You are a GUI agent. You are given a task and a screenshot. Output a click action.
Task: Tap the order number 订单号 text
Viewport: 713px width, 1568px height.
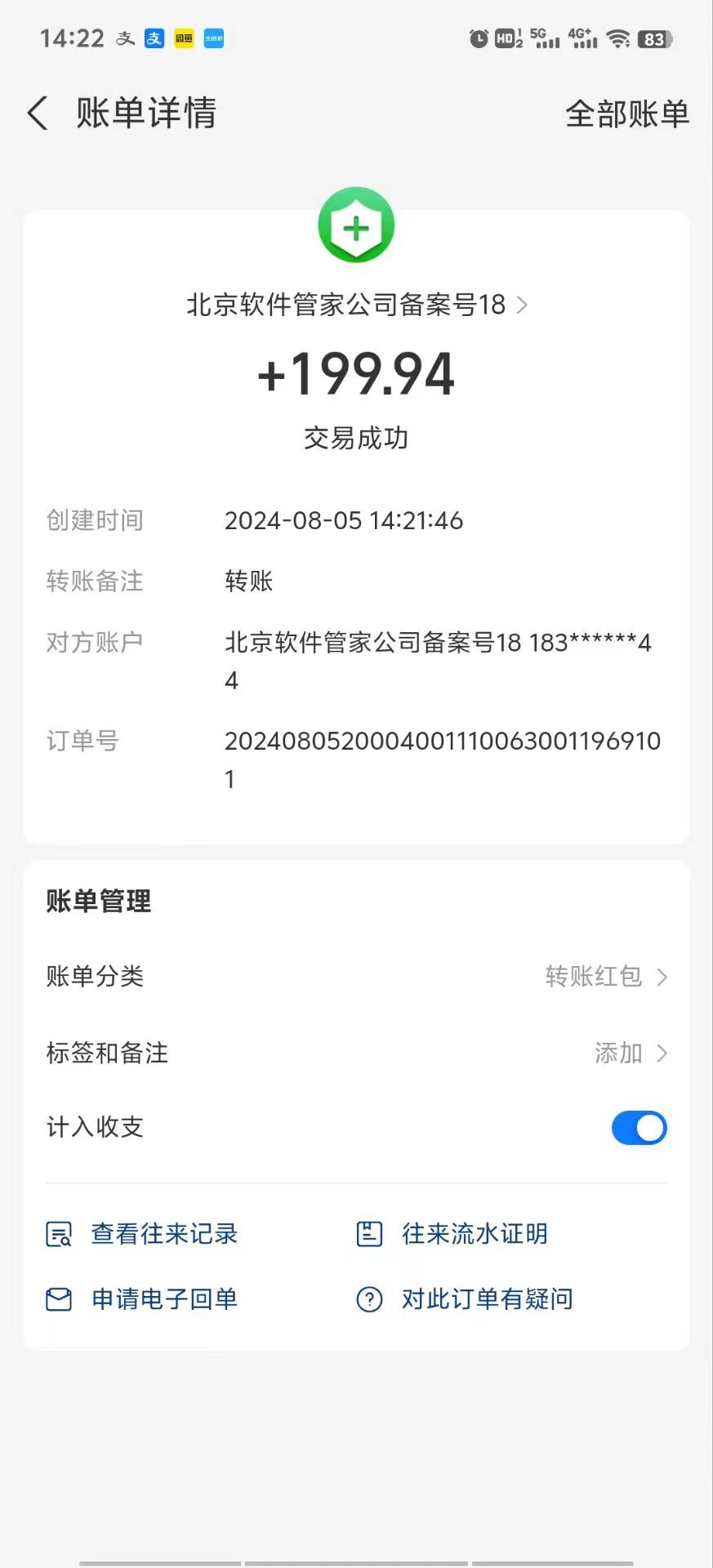82,742
